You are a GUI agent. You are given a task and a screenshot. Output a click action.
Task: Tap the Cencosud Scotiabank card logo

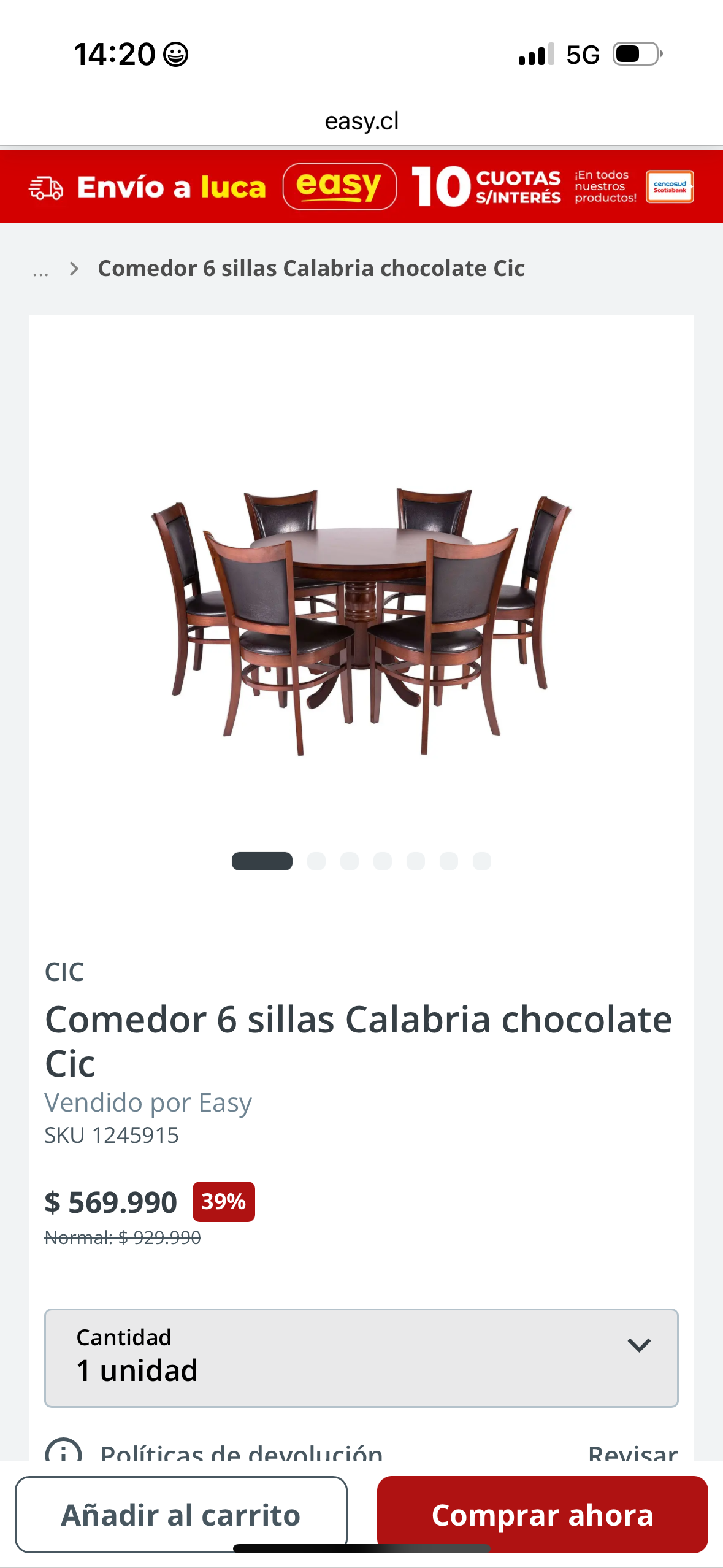(670, 186)
